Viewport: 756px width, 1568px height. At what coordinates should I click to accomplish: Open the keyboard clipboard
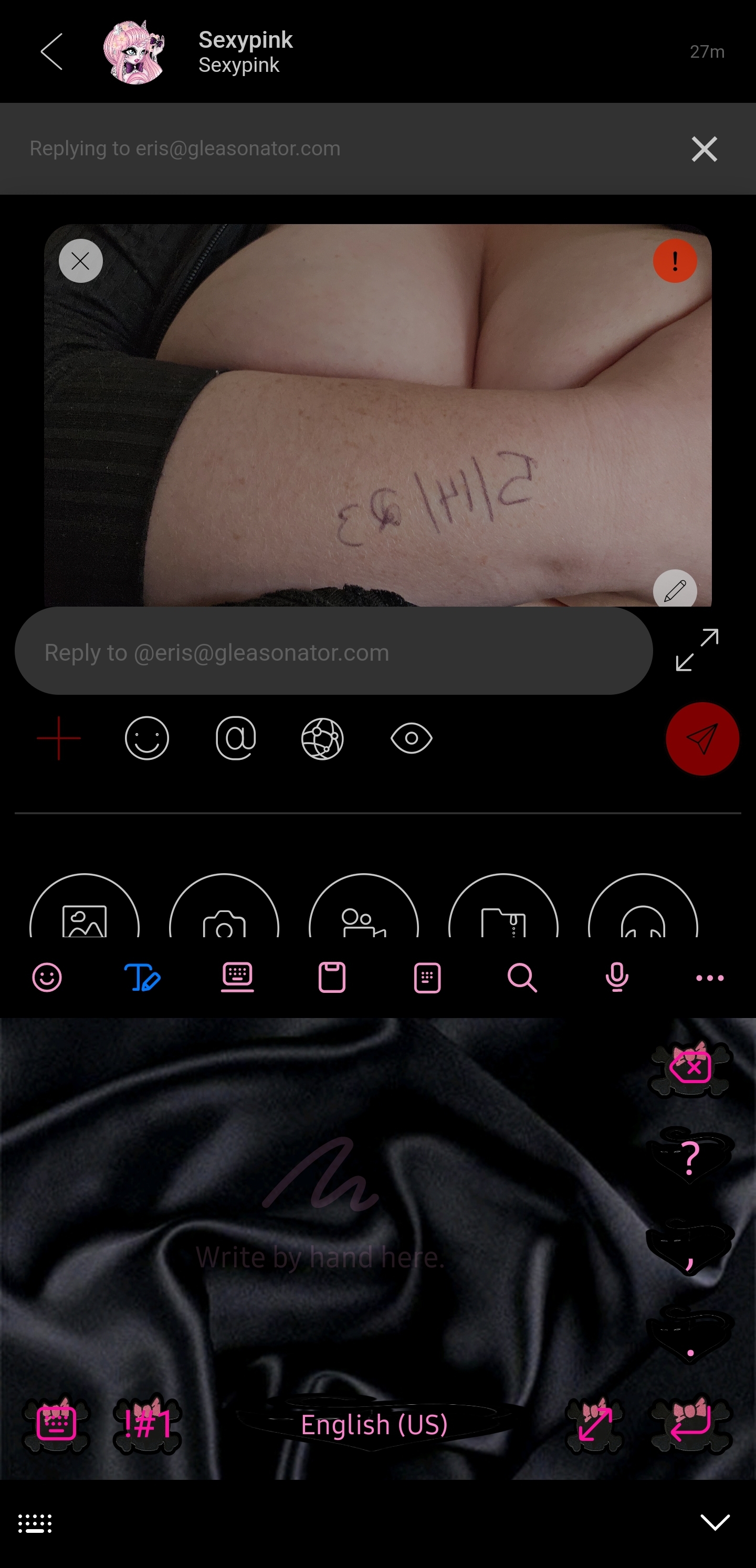[332, 978]
